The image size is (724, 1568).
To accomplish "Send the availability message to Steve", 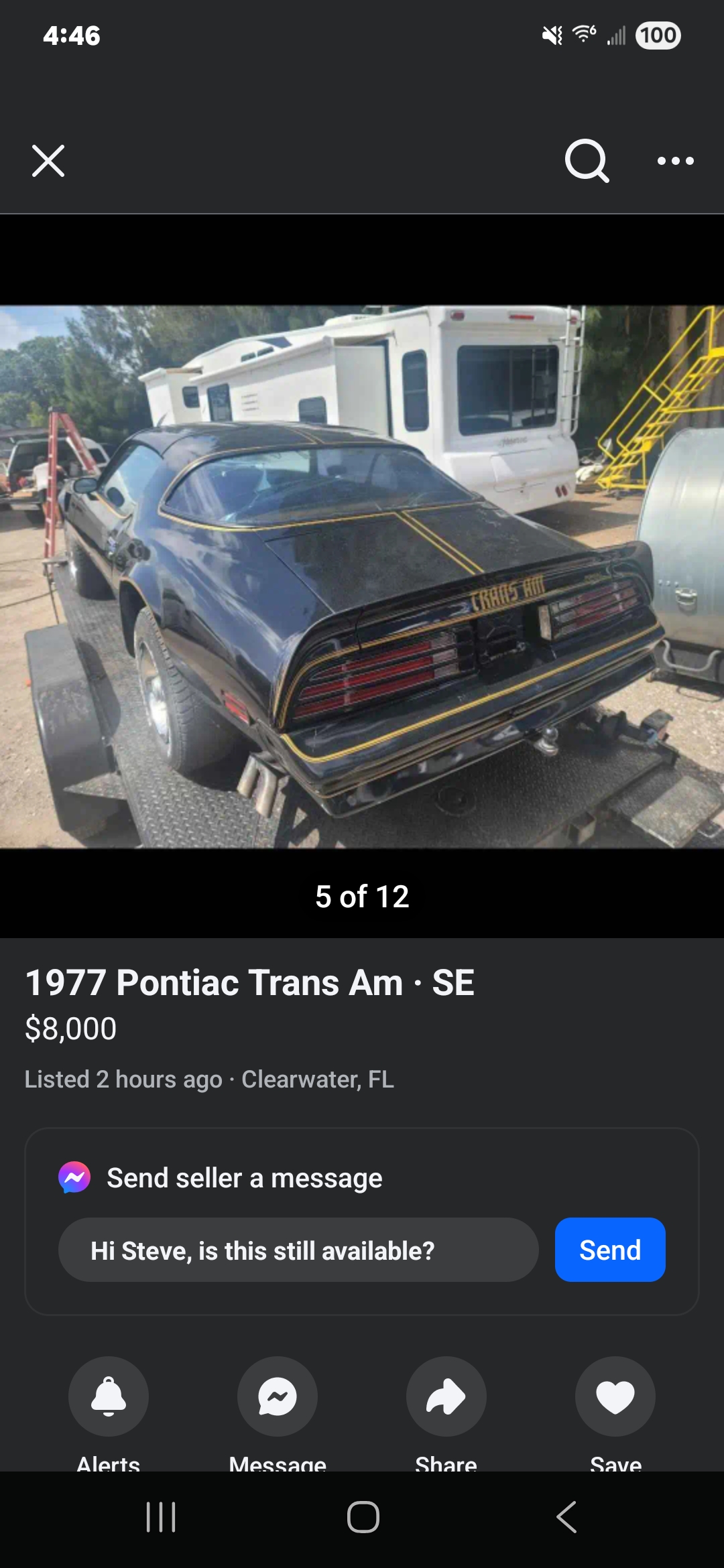I will tap(610, 1250).
